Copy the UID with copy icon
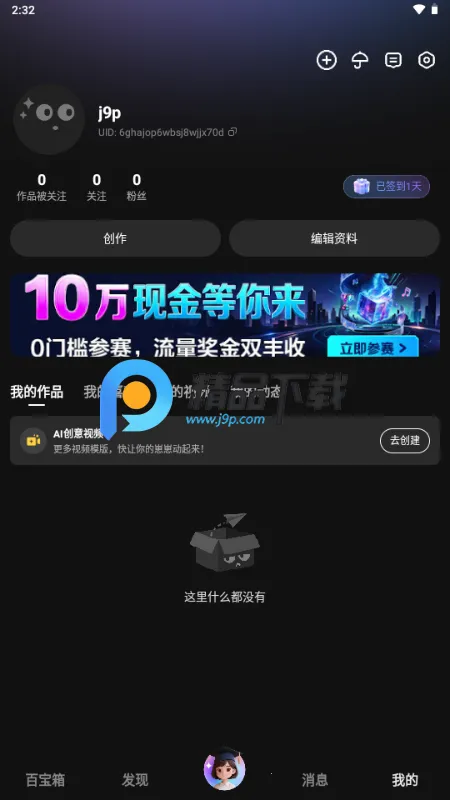This screenshot has height=800, width=450. pyautogui.click(x=232, y=132)
